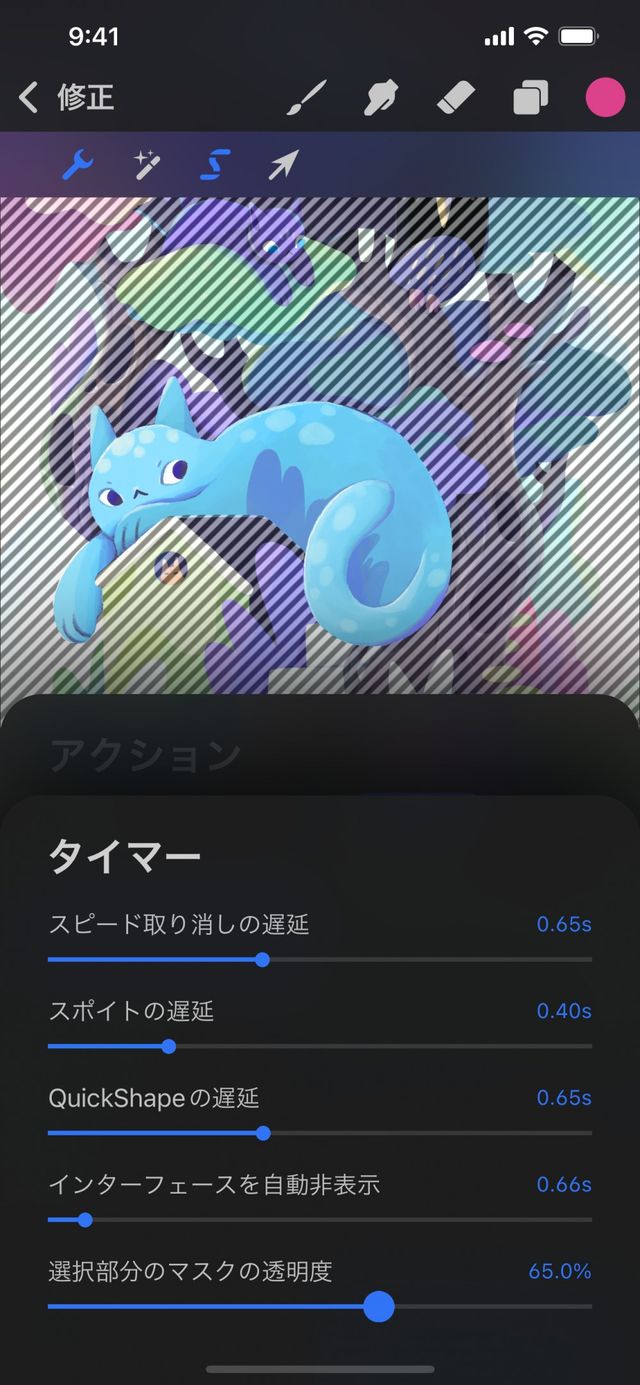Adjust the QuickShapeの遅延 slider
640x1385 pixels.
pos(263,1134)
